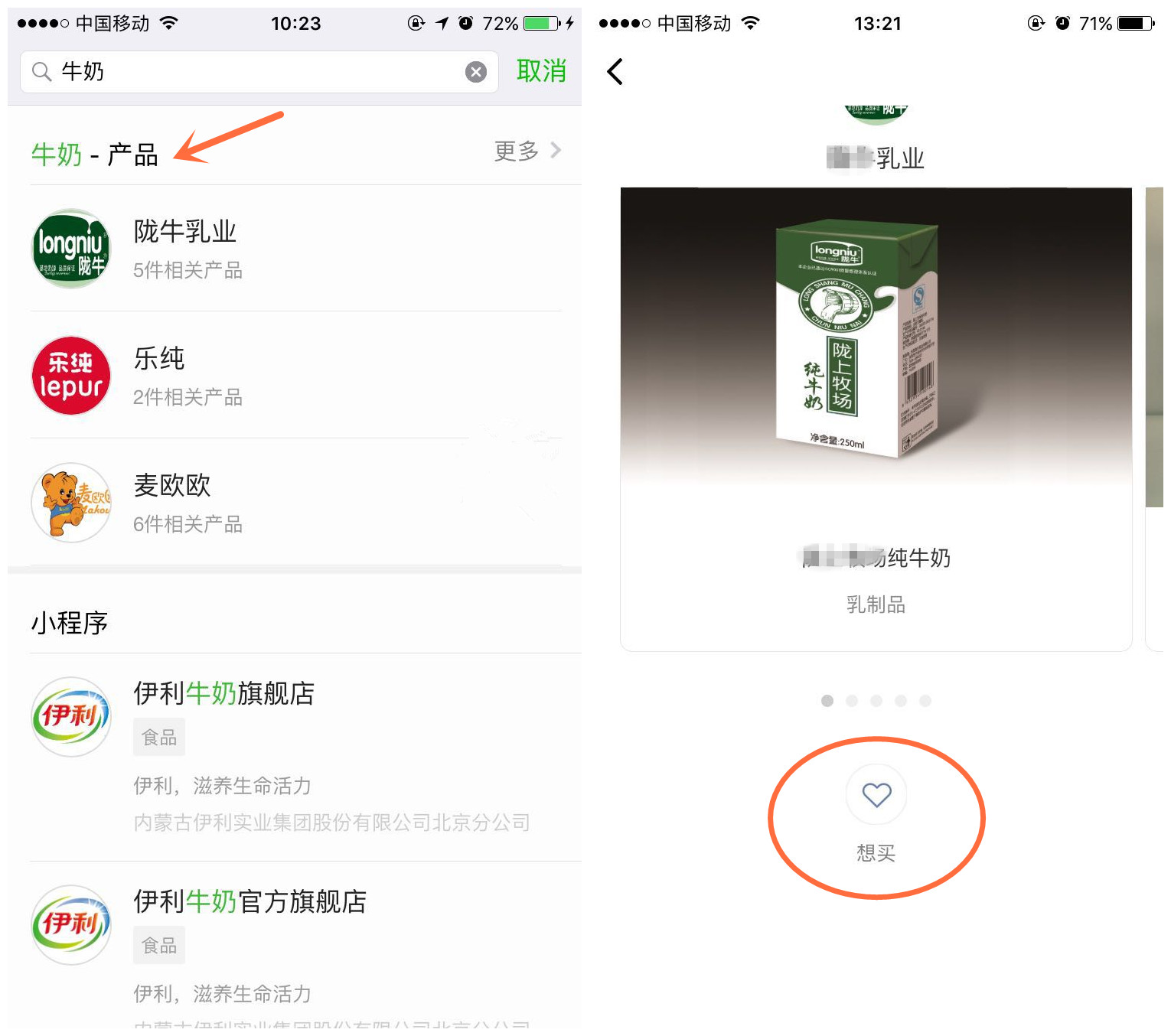This screenshot has height=1036, width=1171.
Task: Tap the 牛奶 search field
Action: coord(253,72)
